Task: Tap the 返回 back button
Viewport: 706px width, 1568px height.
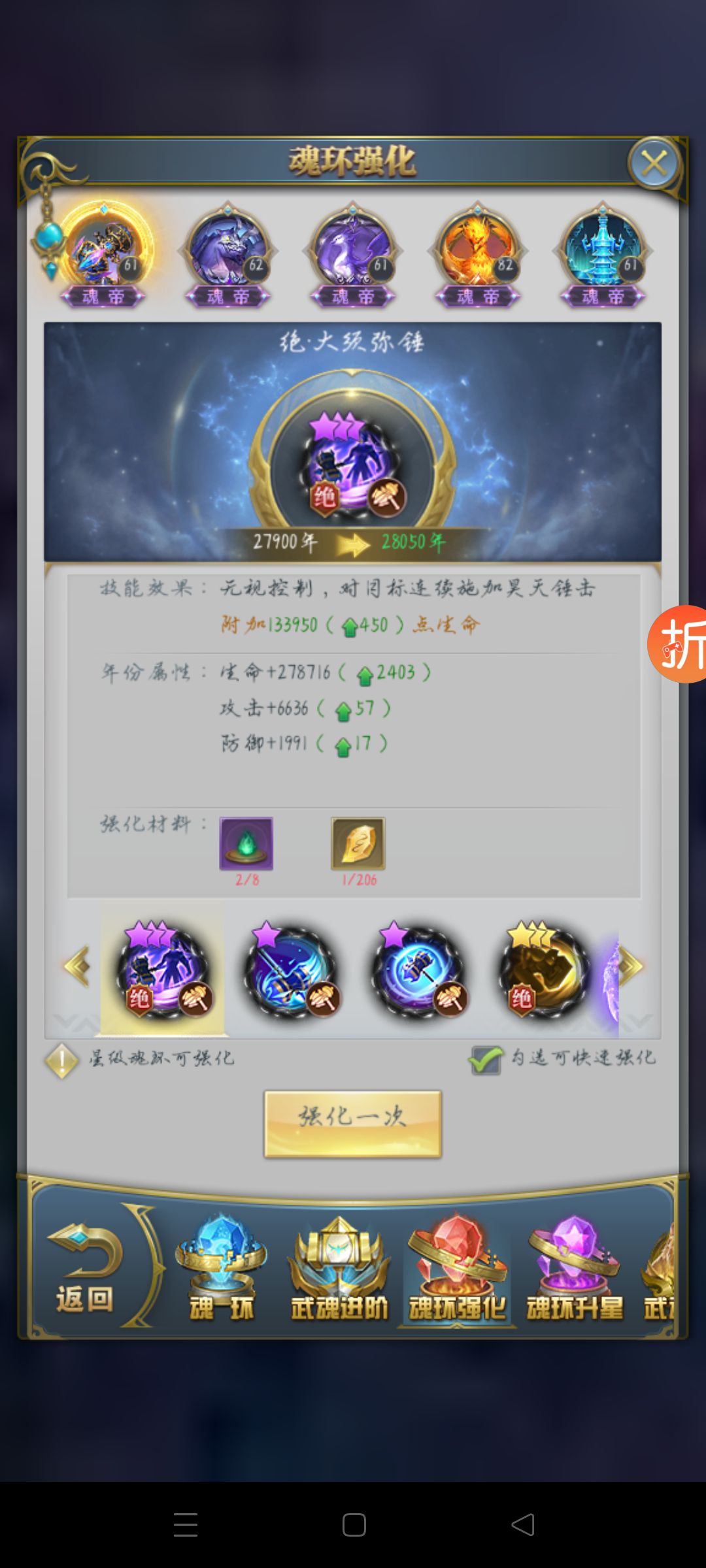Action: click(x=85, y=1267)
